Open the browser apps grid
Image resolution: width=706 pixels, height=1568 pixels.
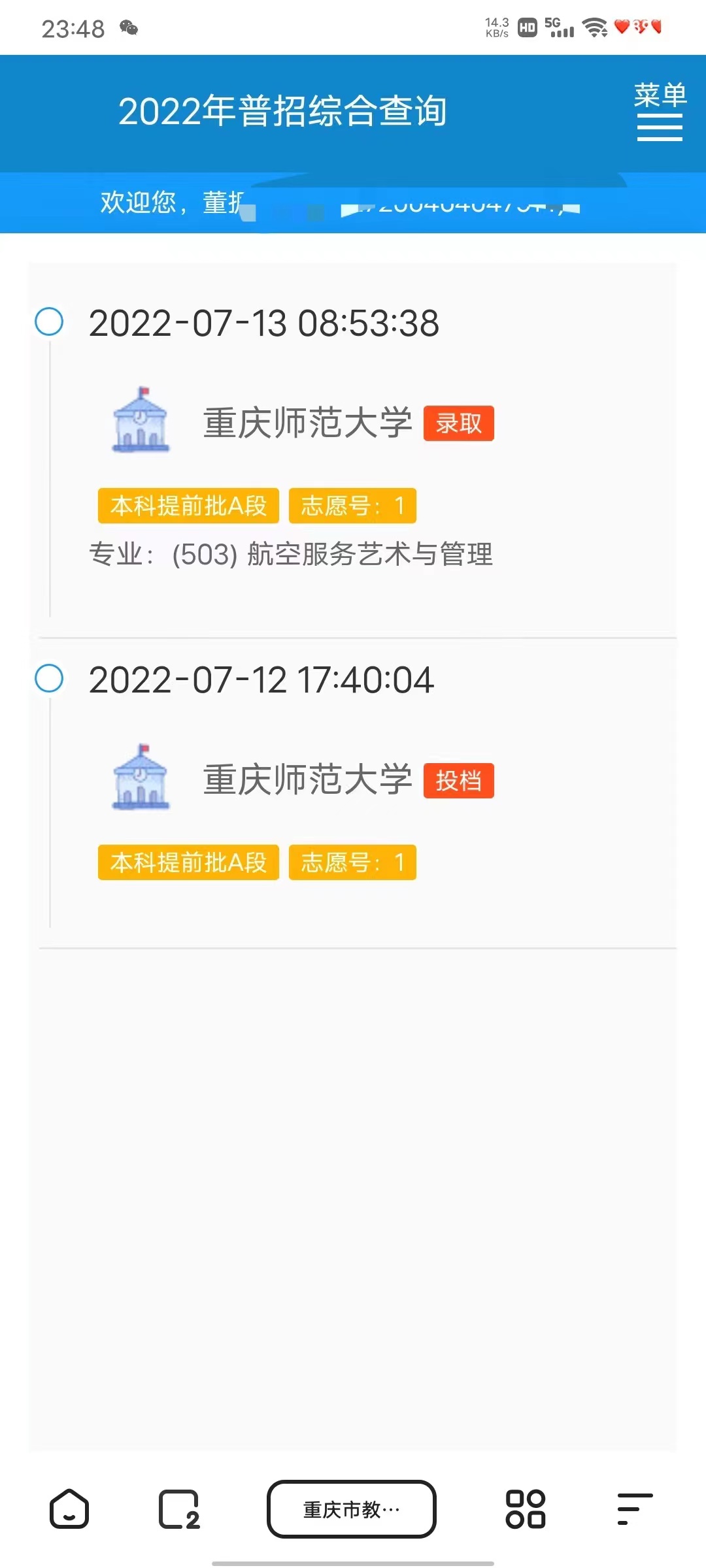(526, 1509)
